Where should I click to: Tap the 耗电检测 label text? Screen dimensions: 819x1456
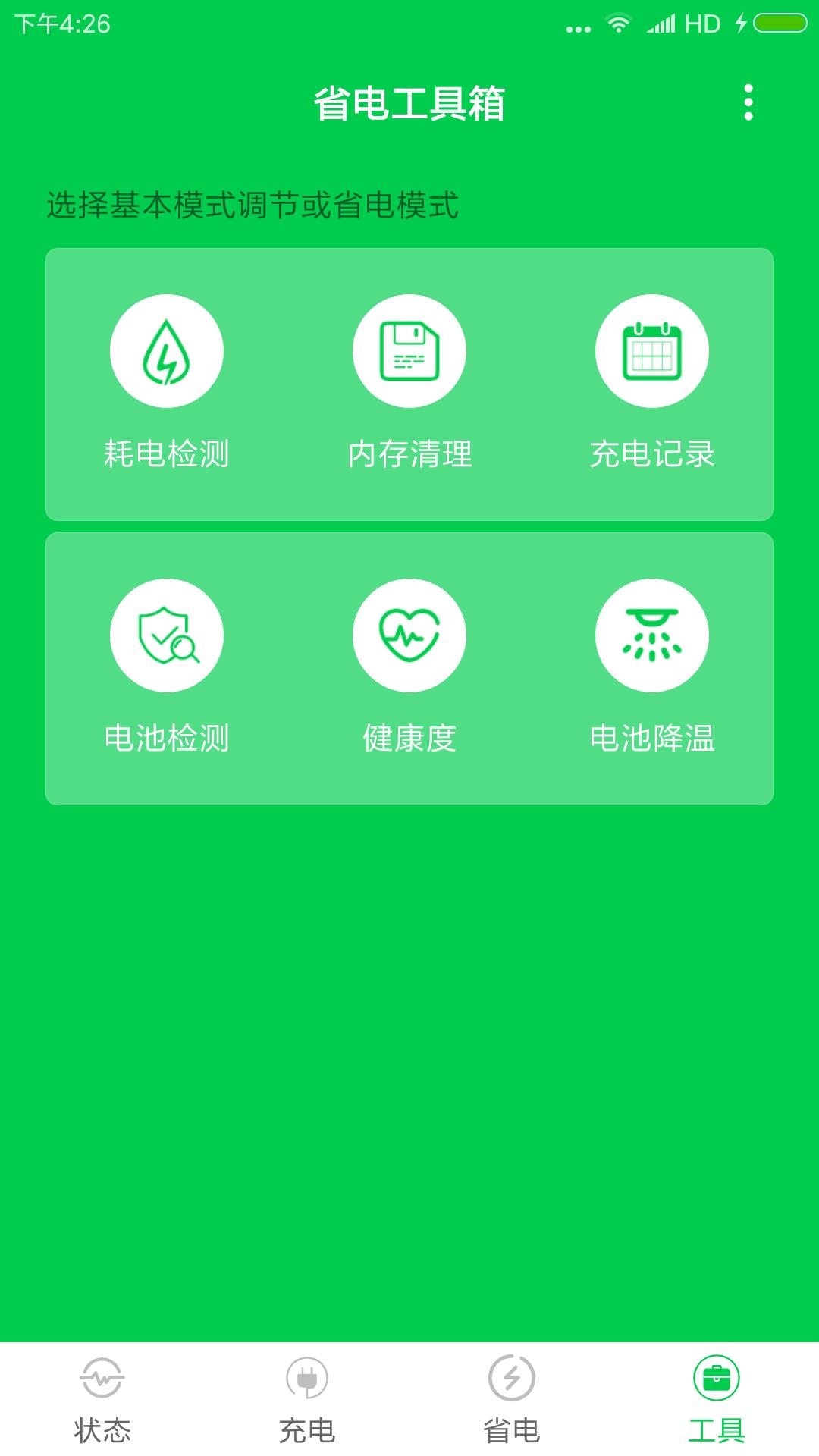pyautogui.click(x=167, y=453)
